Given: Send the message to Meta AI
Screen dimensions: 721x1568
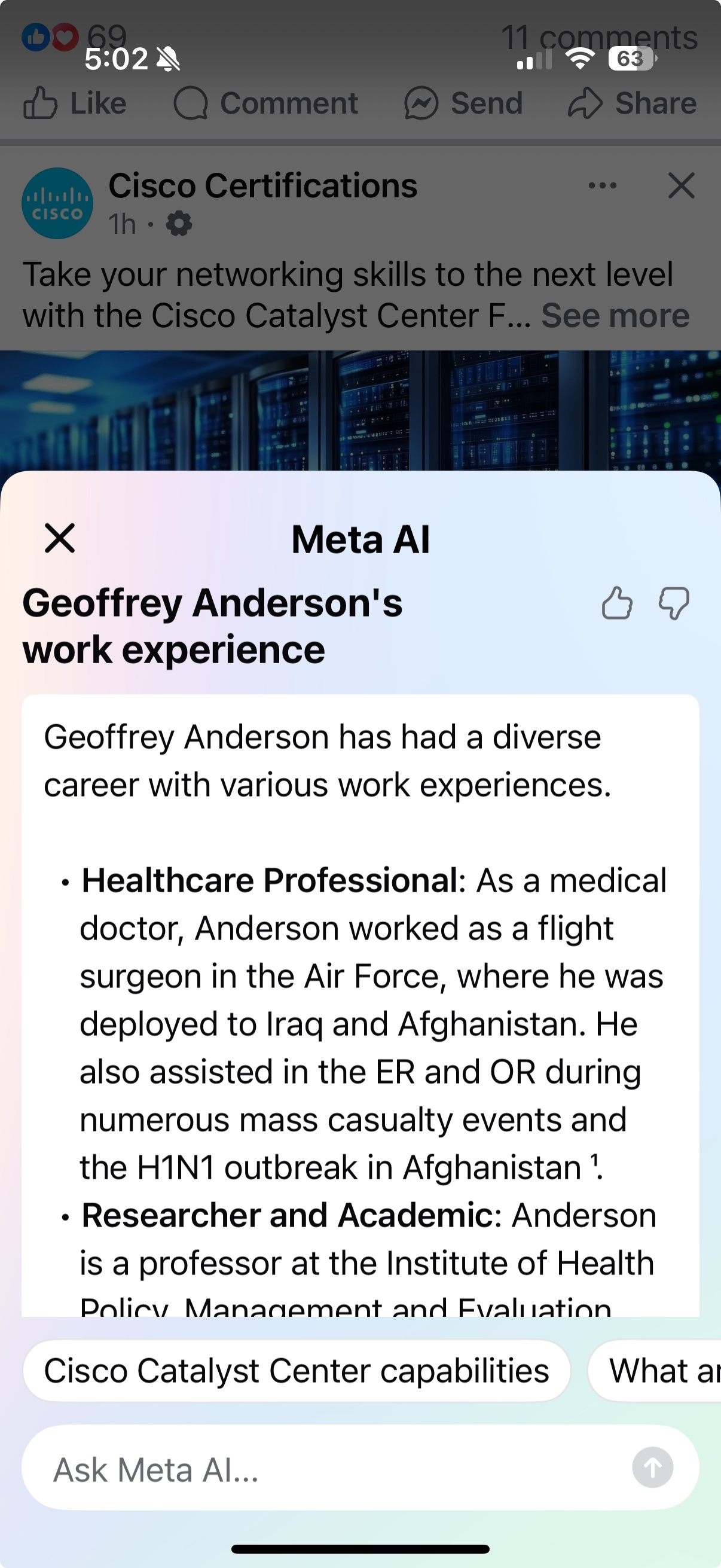Looking at the screenshot, I should (x=652, y=1468).
